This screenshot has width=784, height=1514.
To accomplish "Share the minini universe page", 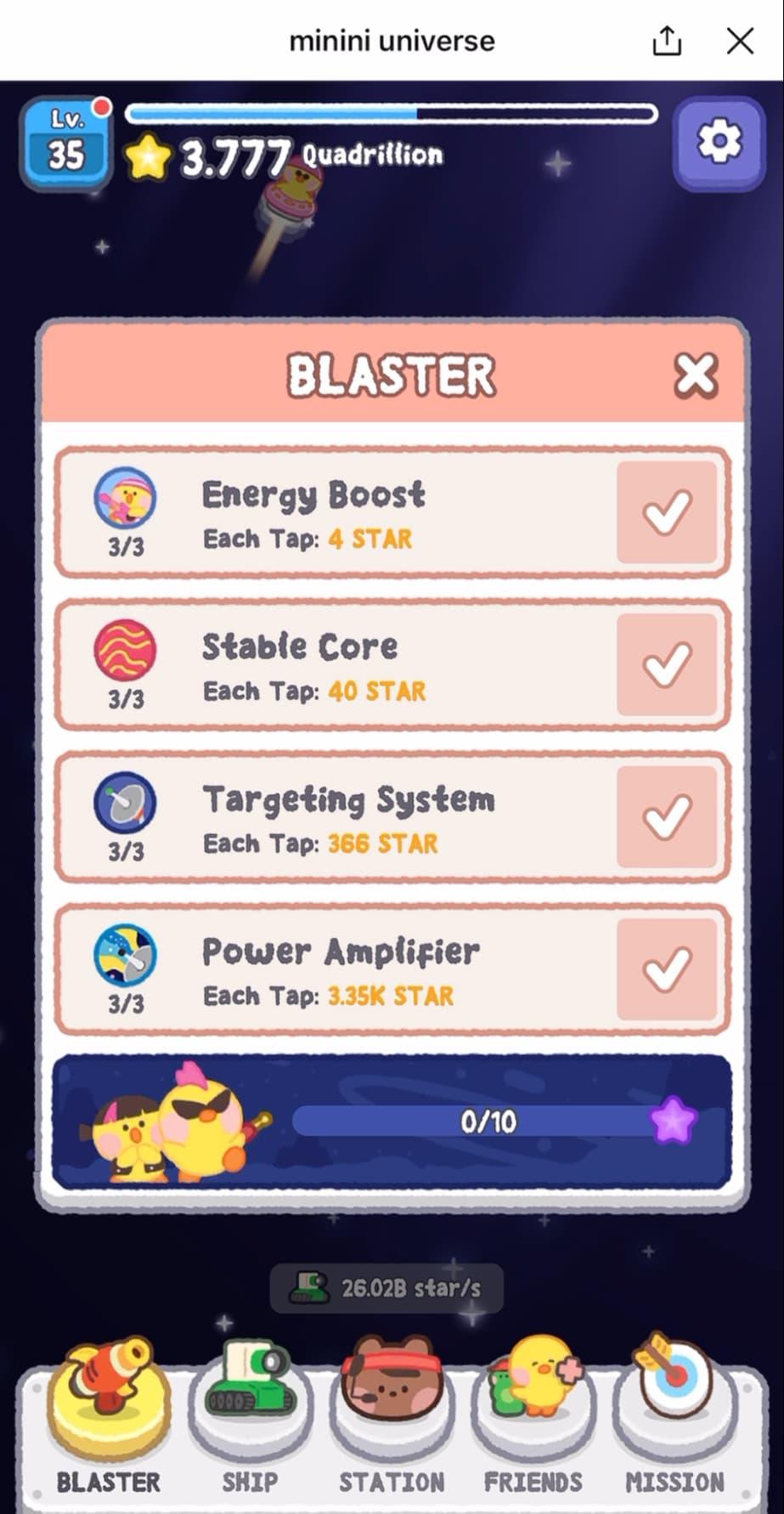I will coord(667,41).
